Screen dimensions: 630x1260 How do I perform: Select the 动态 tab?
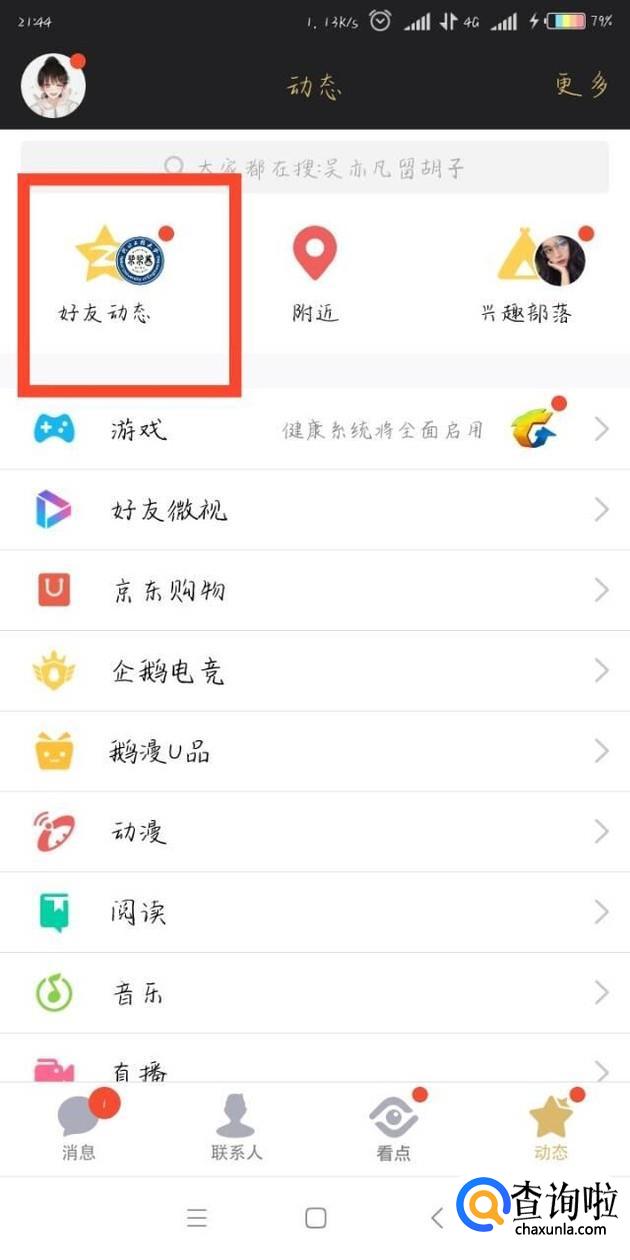click(550, 1128)
